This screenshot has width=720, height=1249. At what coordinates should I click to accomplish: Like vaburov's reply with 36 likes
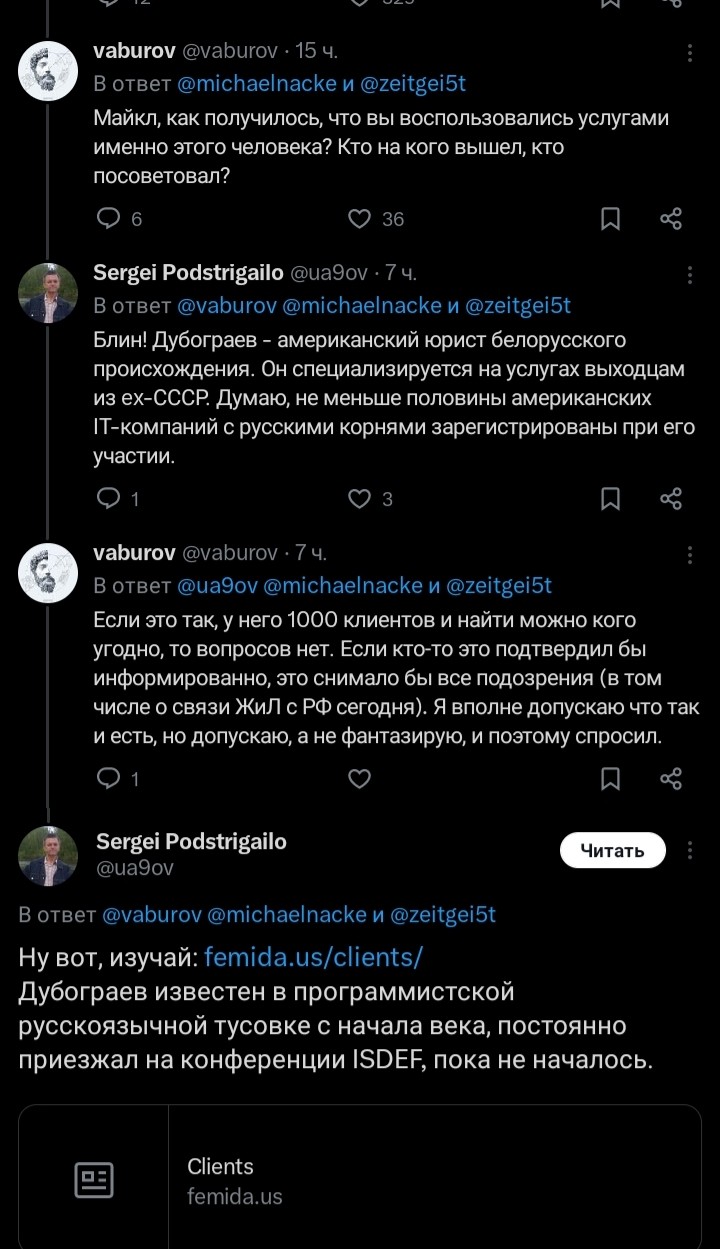pyautogui.click(x=359, y=218)
